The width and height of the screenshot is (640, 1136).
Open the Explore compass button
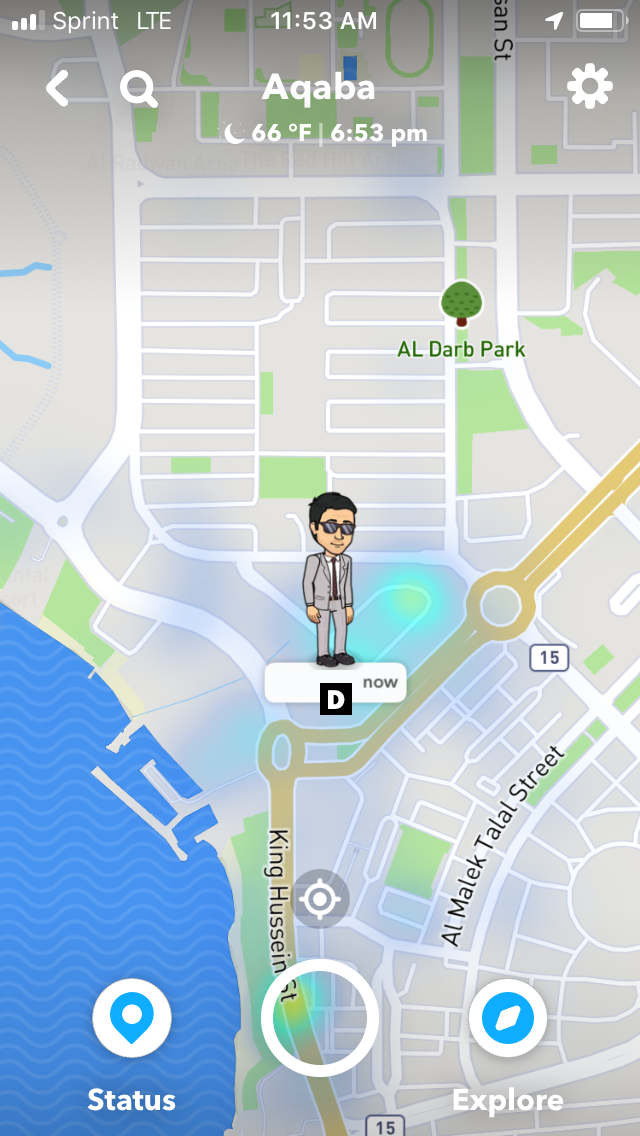click(x=508, y=1019)
